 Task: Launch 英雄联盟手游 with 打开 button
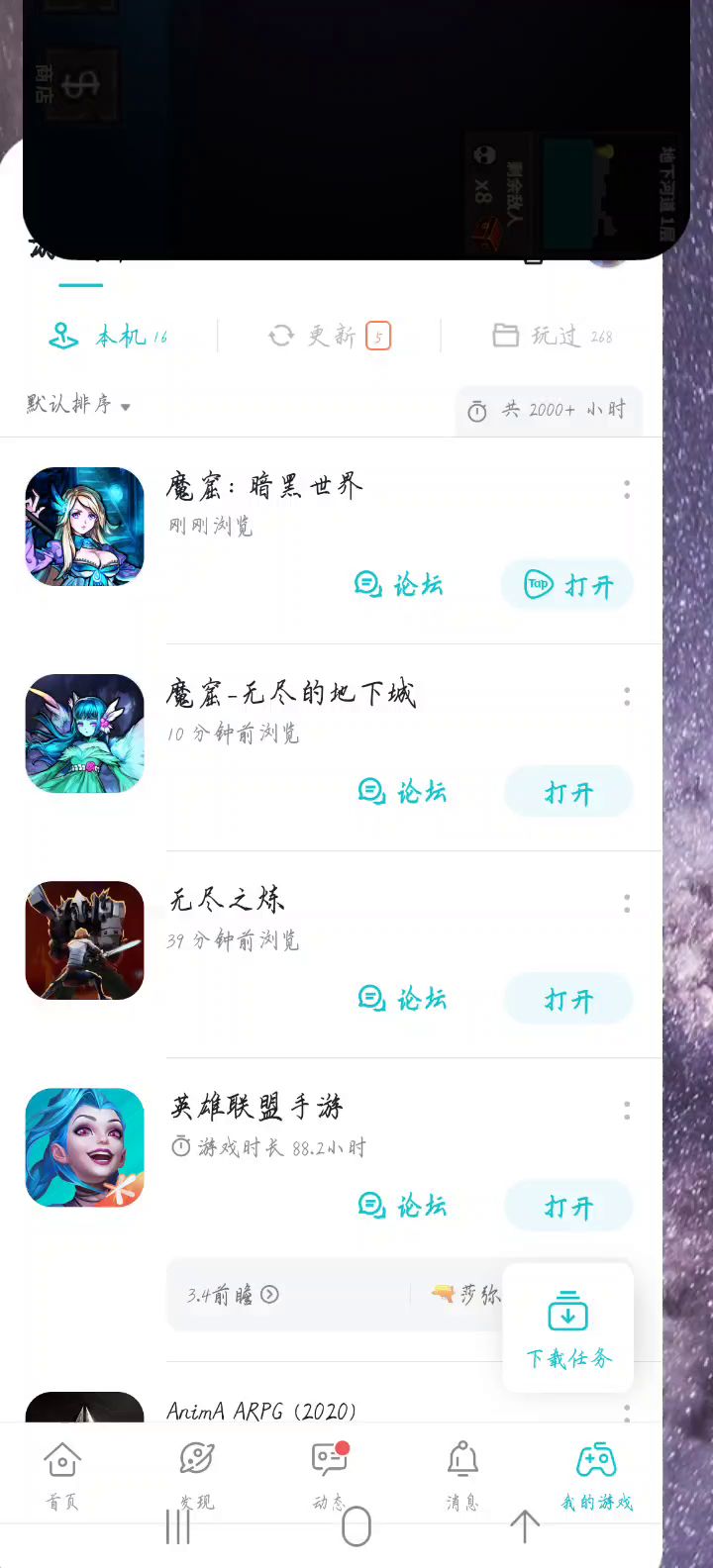pyautogui.click(x=567, y=1206)
